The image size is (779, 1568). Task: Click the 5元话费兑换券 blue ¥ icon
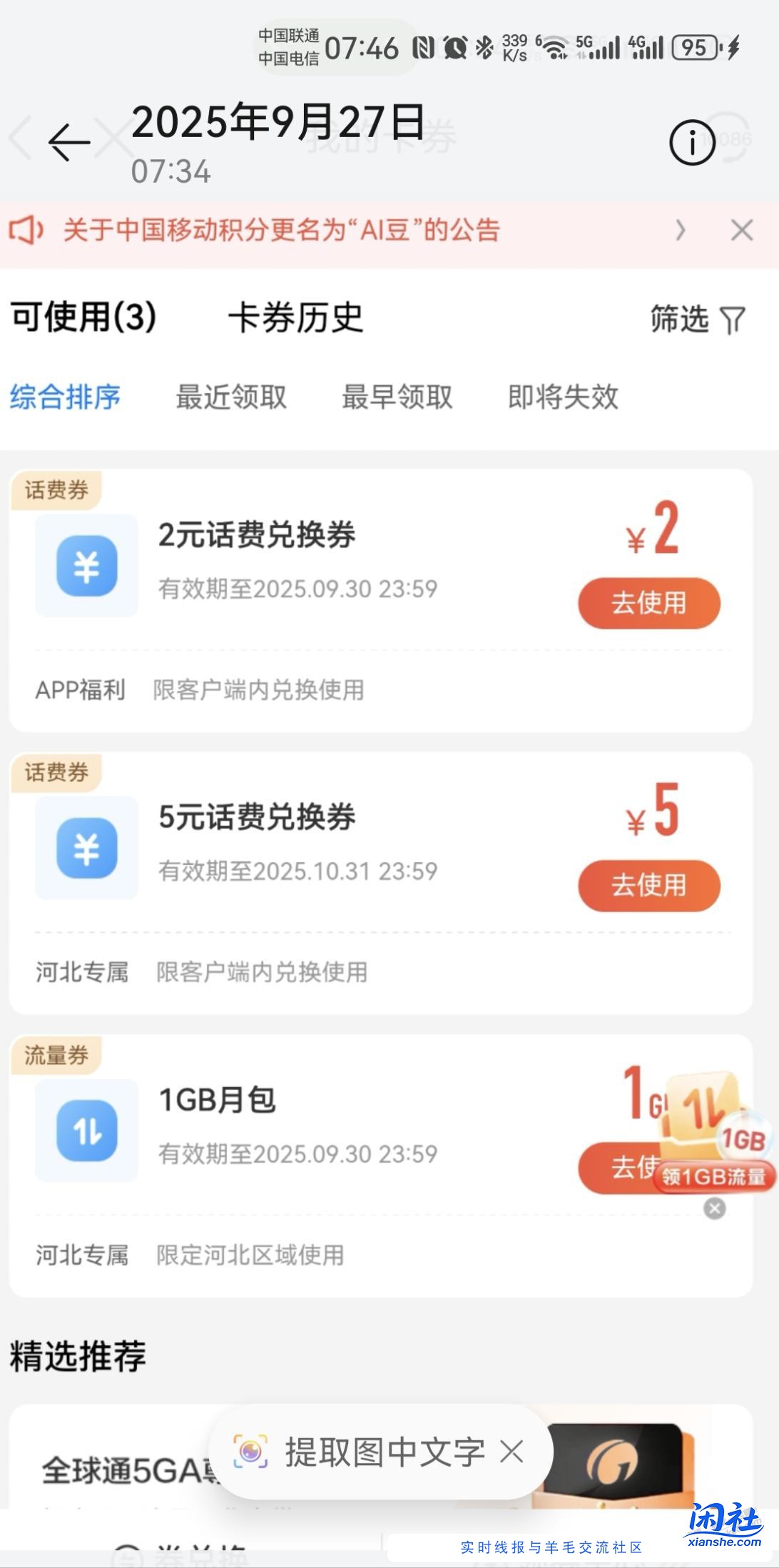pyautogui.click(x=86, y=849)
